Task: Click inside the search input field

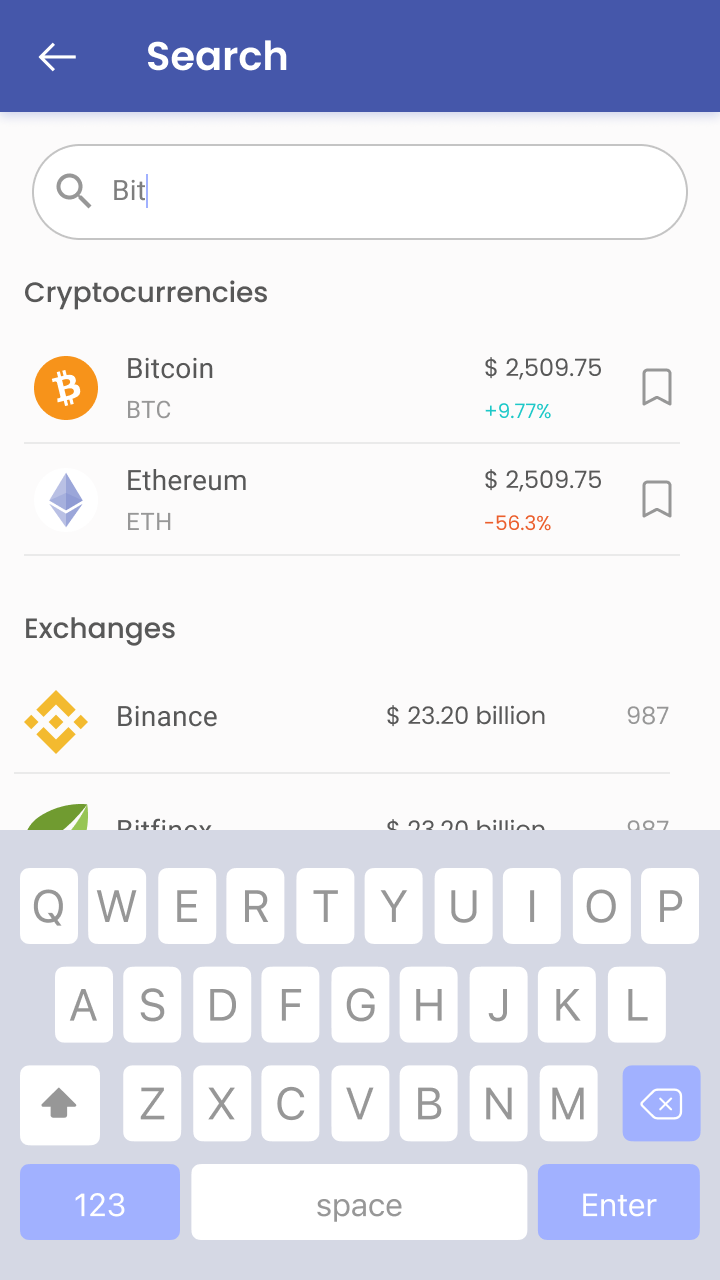Action: tap(360, 191)
